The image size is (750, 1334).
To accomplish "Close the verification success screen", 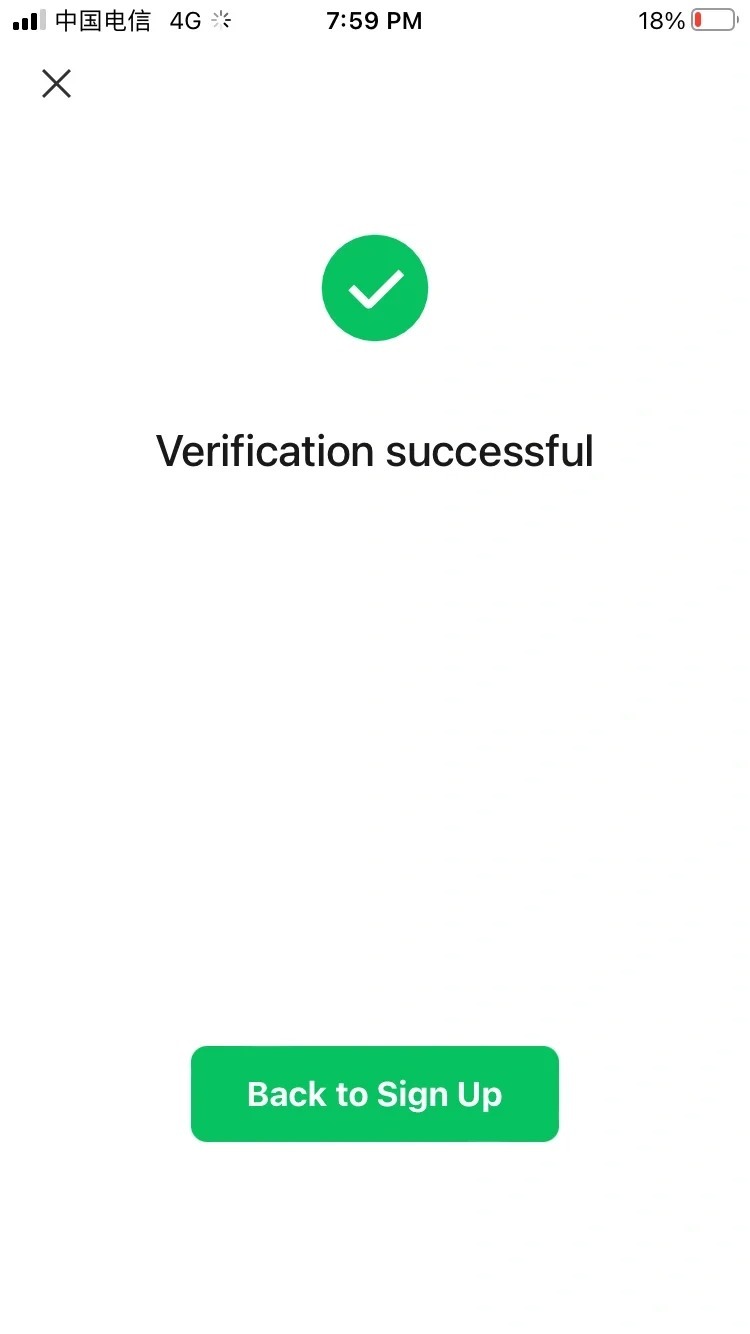I will pos(57,84).
